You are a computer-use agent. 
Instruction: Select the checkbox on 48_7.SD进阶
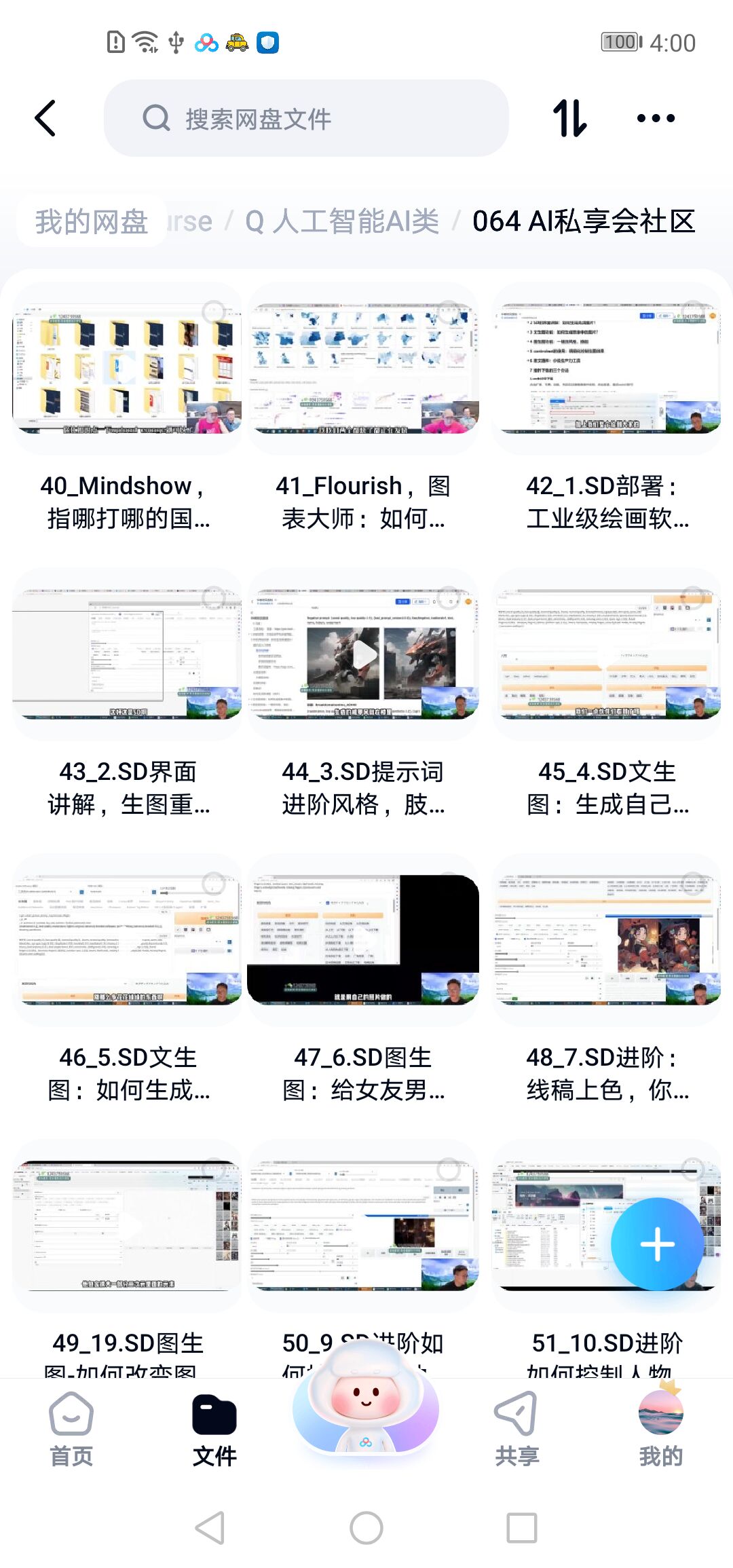692,884
